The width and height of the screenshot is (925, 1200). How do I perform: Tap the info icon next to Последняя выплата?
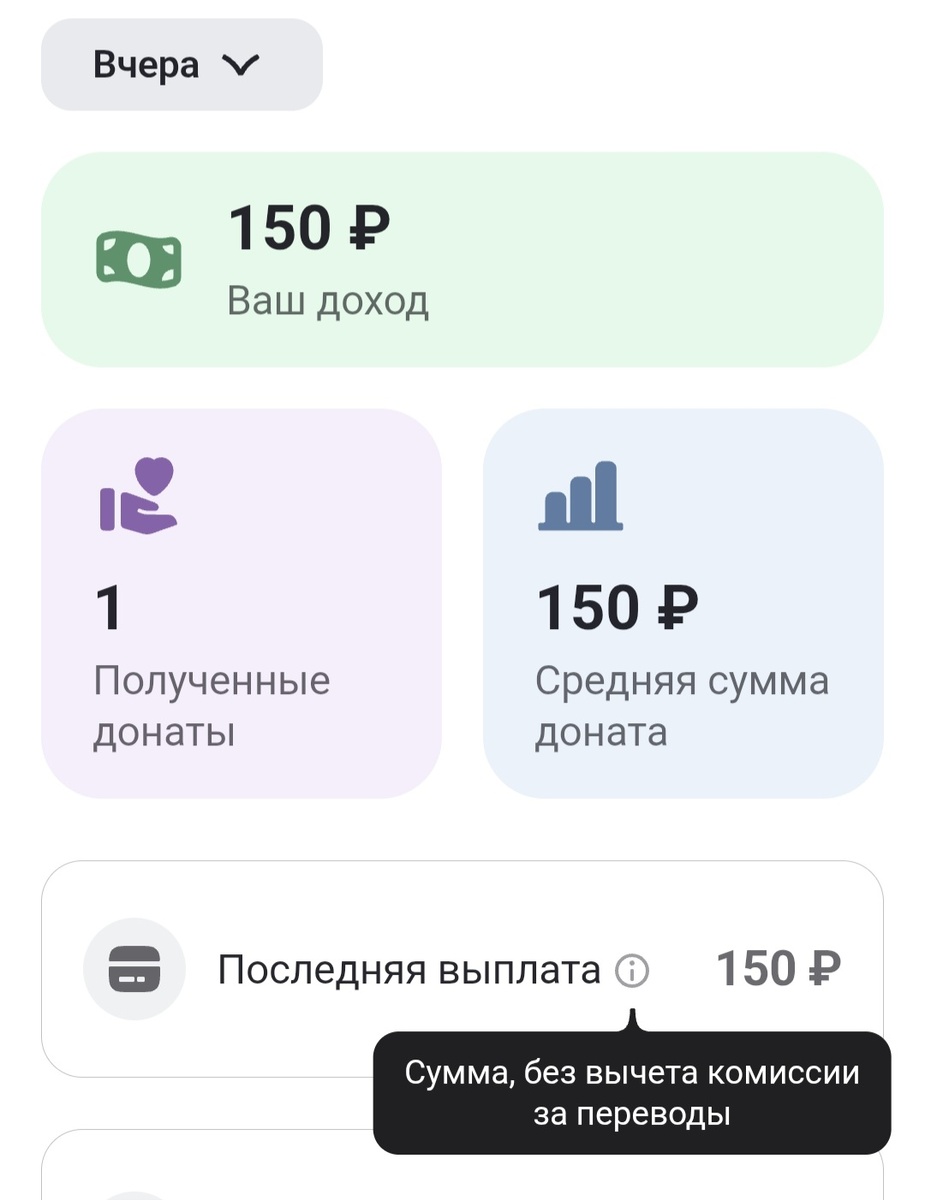631,970
